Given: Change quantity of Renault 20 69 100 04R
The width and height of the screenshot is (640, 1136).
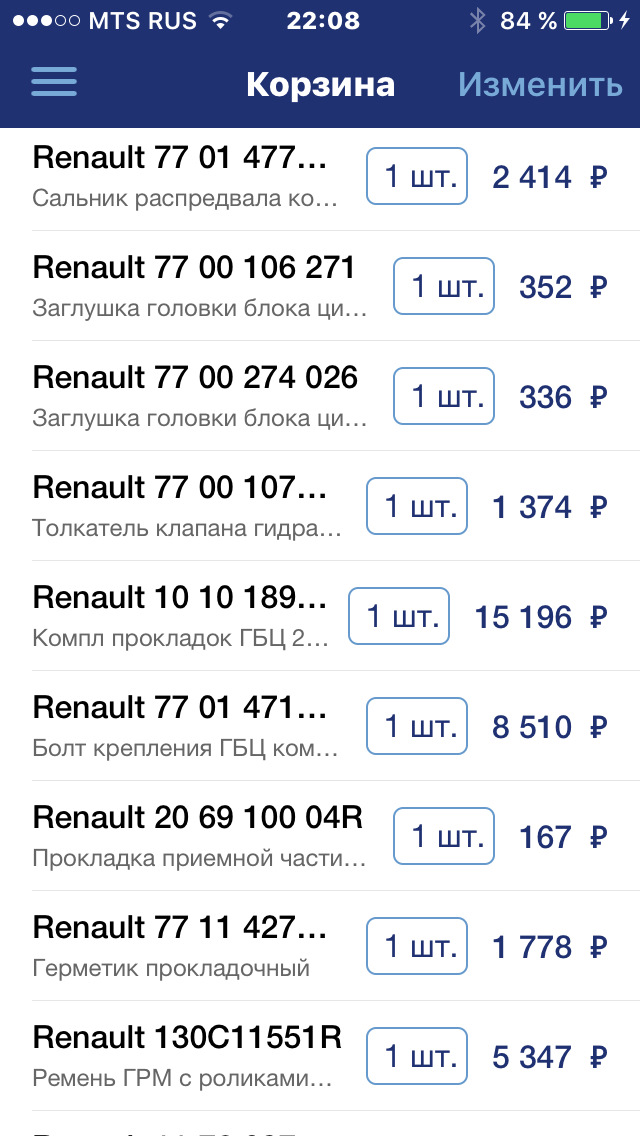Looking at the screenshot, I should 444,836.
